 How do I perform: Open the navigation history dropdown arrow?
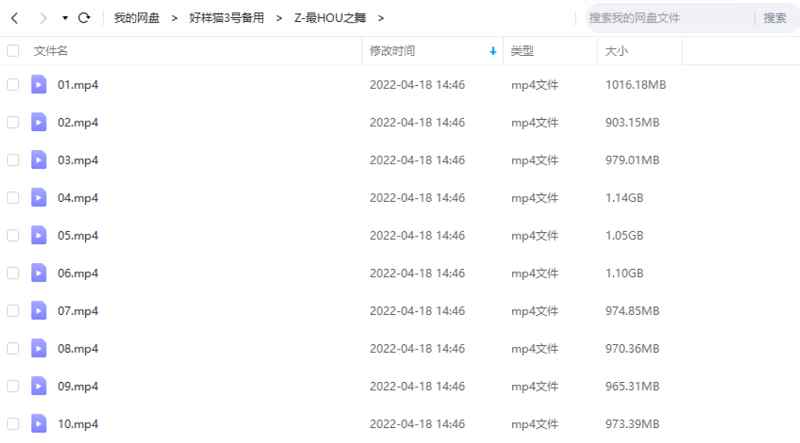point(65,18)
